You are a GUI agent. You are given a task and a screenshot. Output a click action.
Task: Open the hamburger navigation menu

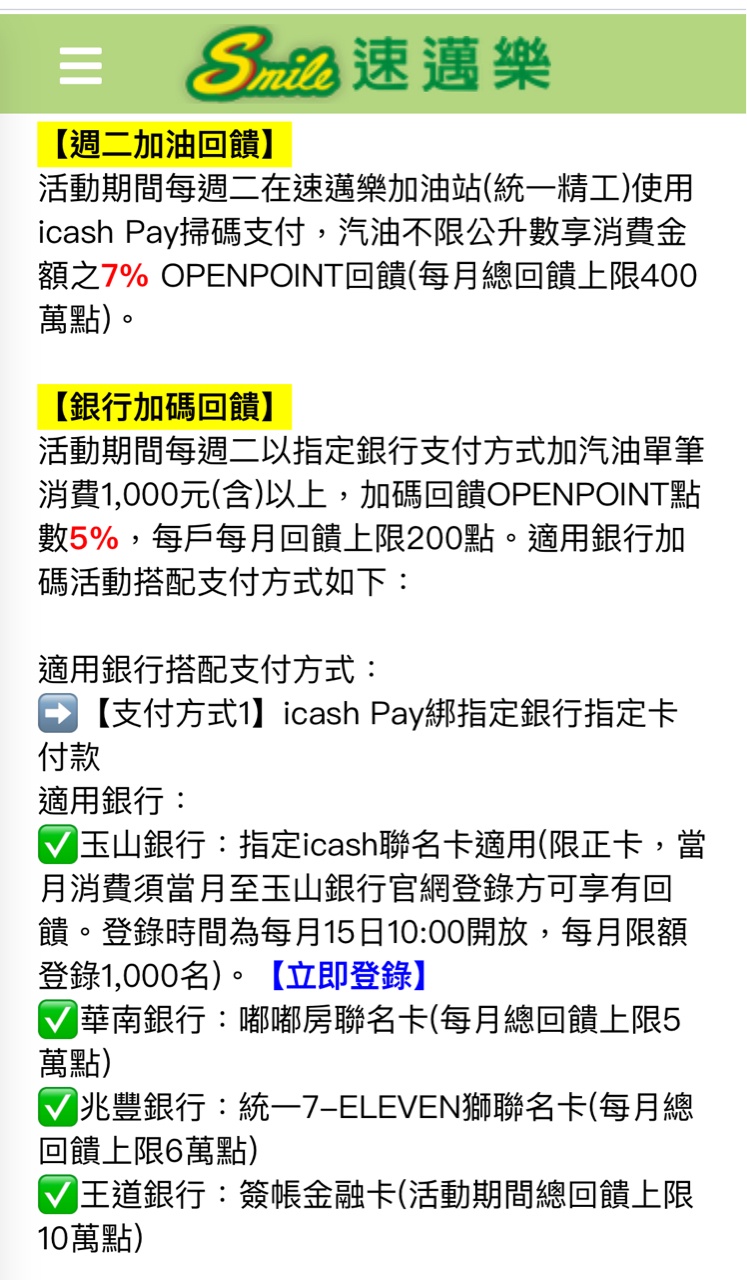click(x=81, y=66)
